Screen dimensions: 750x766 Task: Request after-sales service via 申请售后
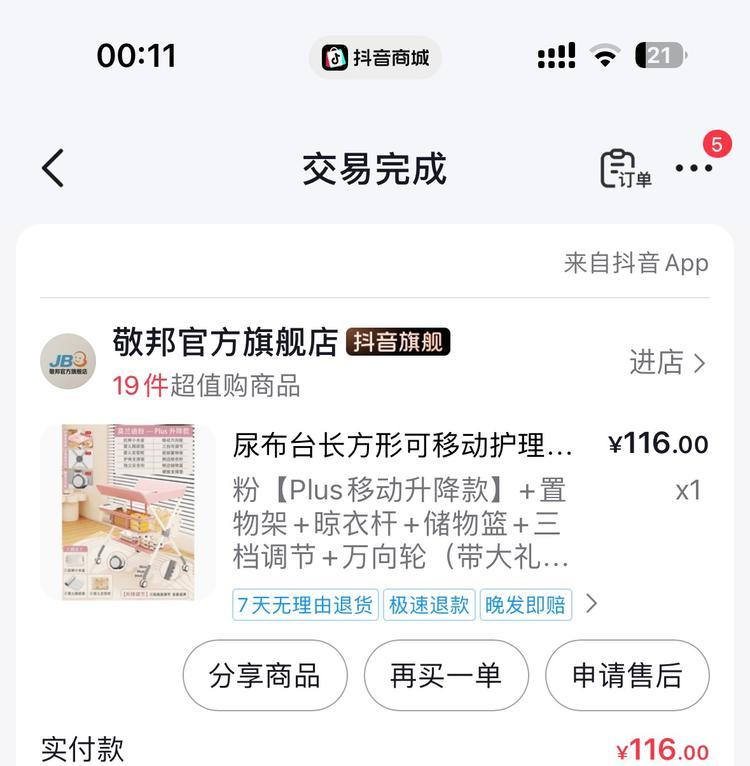click(627, 675)
